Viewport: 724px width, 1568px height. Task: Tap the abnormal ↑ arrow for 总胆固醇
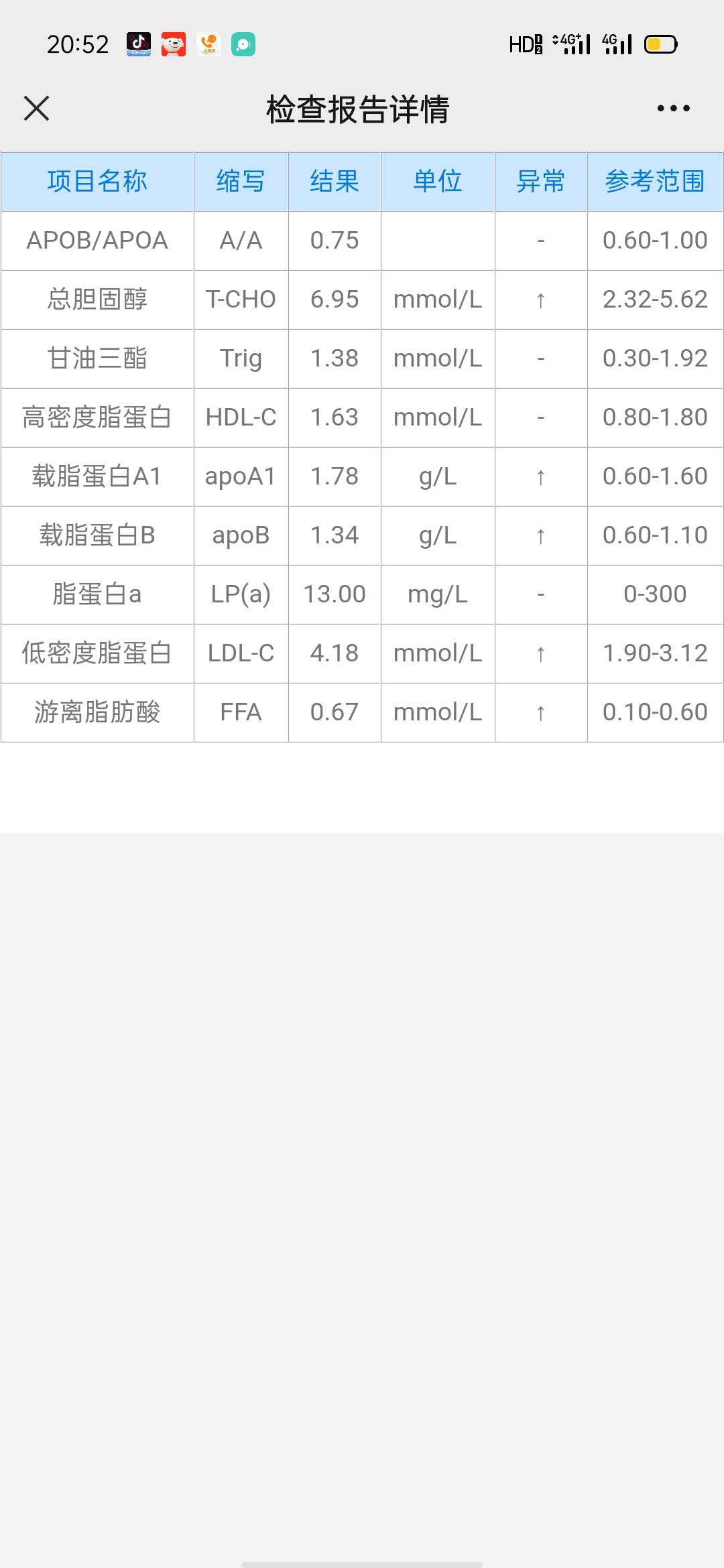(x=540, y=300)
